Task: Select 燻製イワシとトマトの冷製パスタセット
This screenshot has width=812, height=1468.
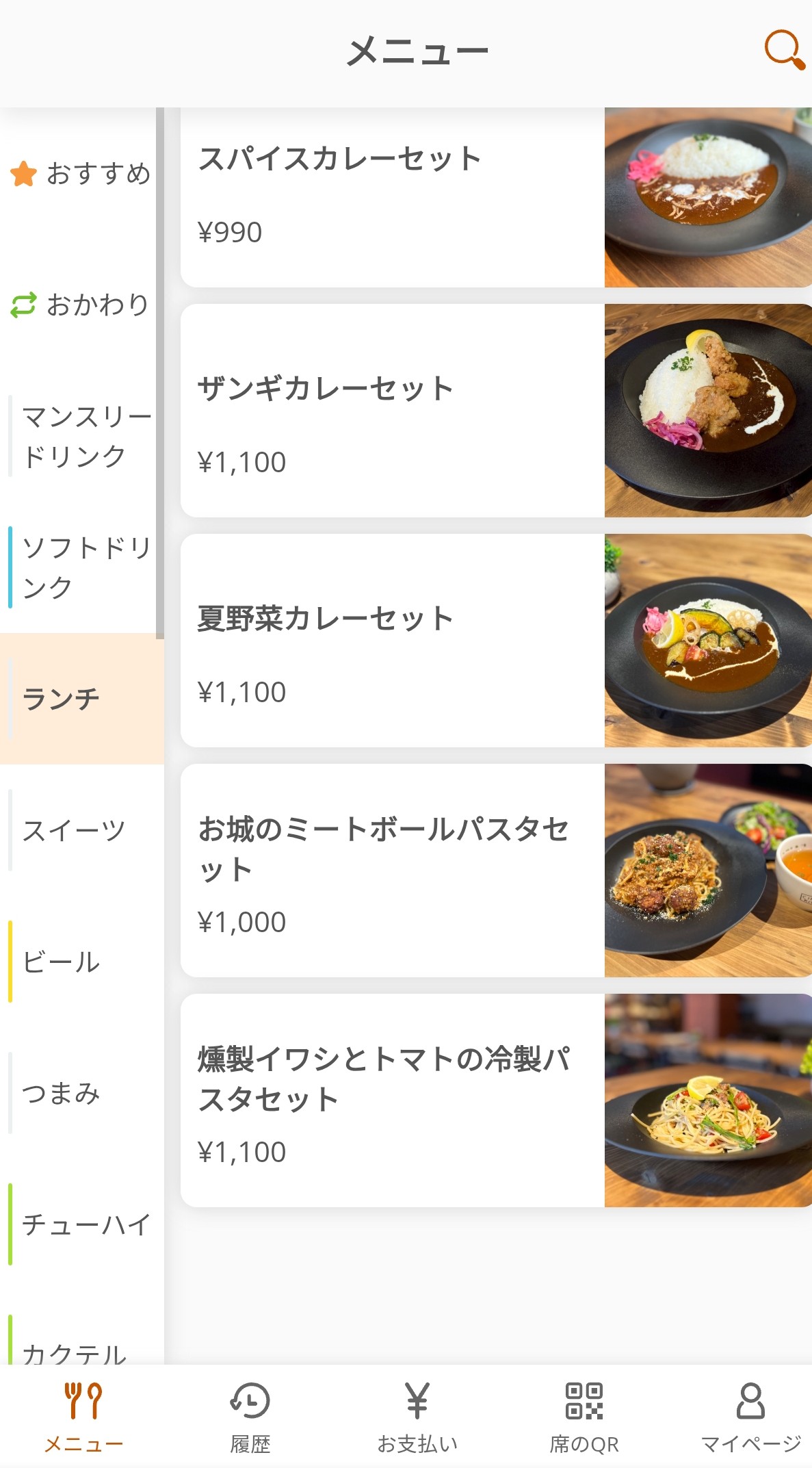Action: (496, 1100)
